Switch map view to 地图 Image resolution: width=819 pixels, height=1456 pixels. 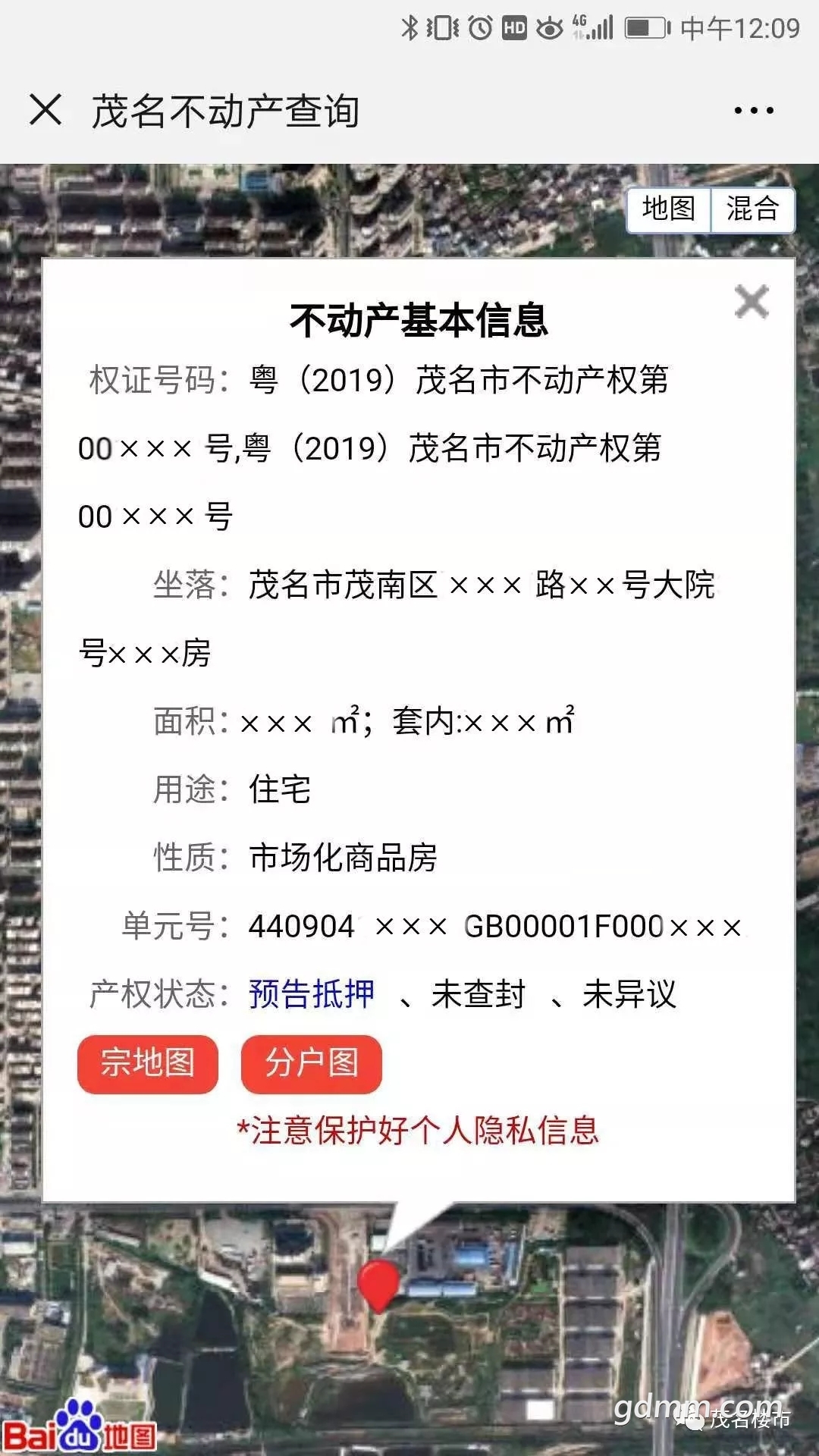(x=668, y=209)
